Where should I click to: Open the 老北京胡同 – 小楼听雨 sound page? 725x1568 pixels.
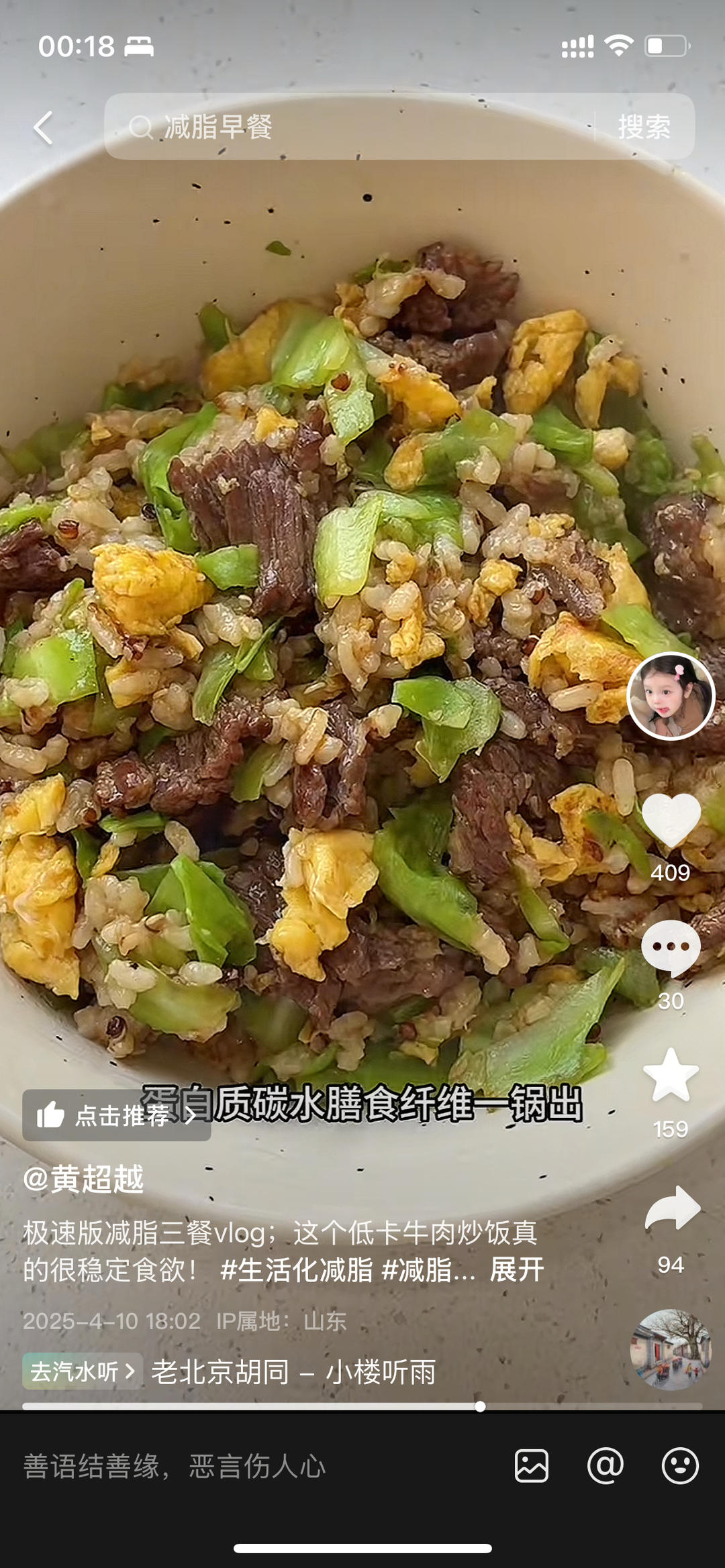[293, 1372]
